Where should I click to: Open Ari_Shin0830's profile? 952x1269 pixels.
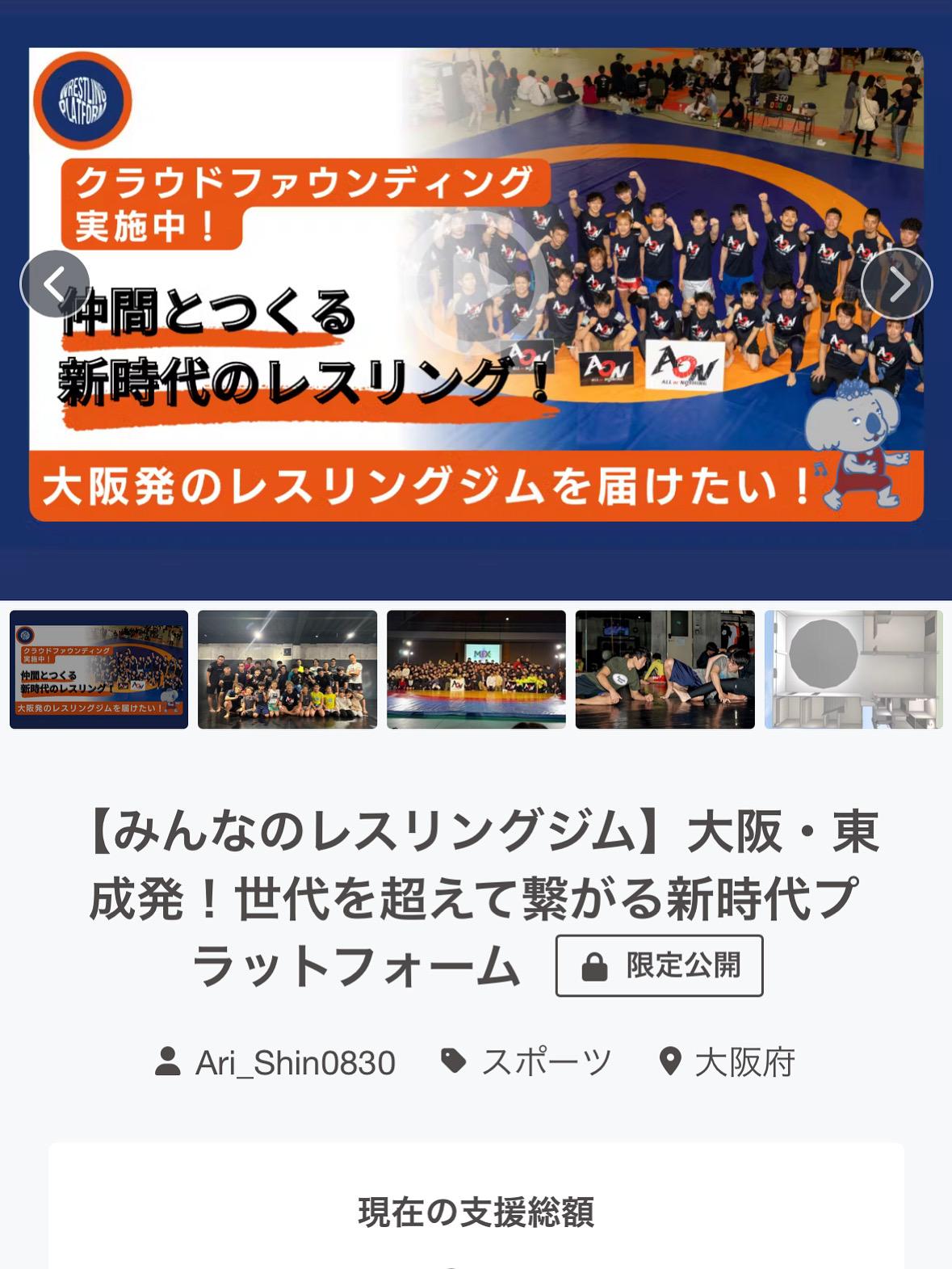294,1062
